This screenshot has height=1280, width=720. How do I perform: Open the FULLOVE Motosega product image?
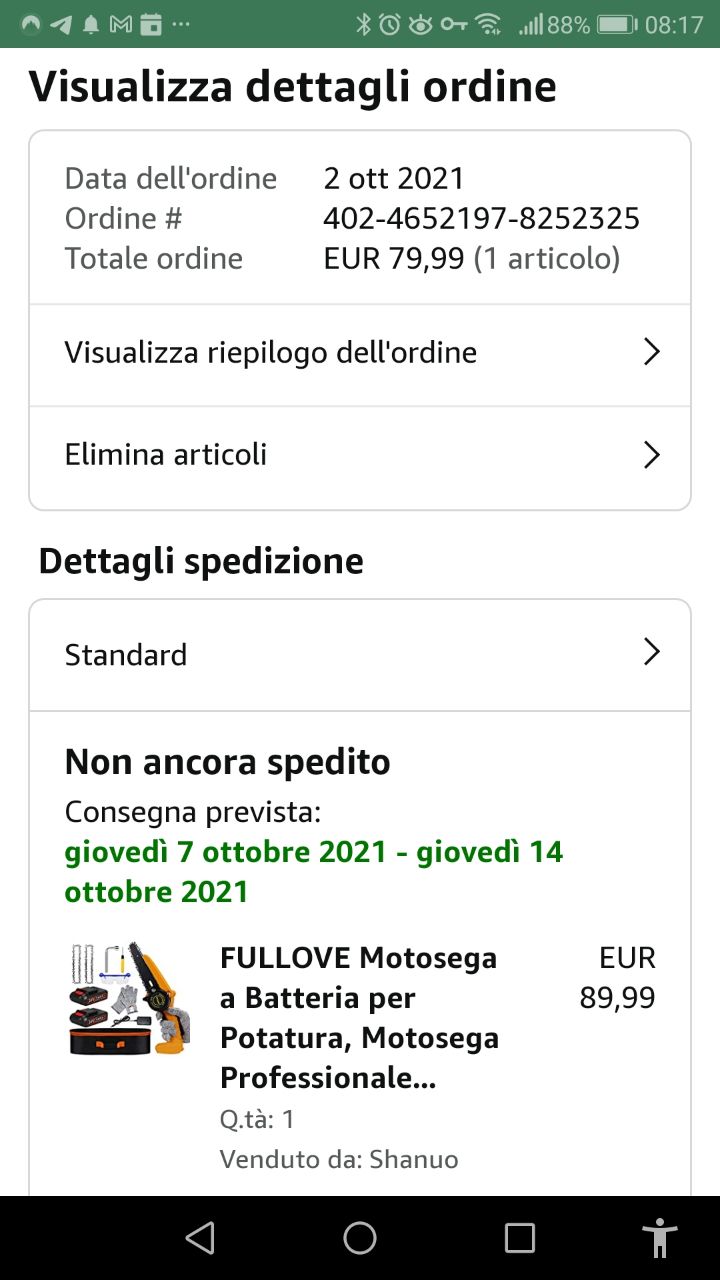[x=130, y=998]
